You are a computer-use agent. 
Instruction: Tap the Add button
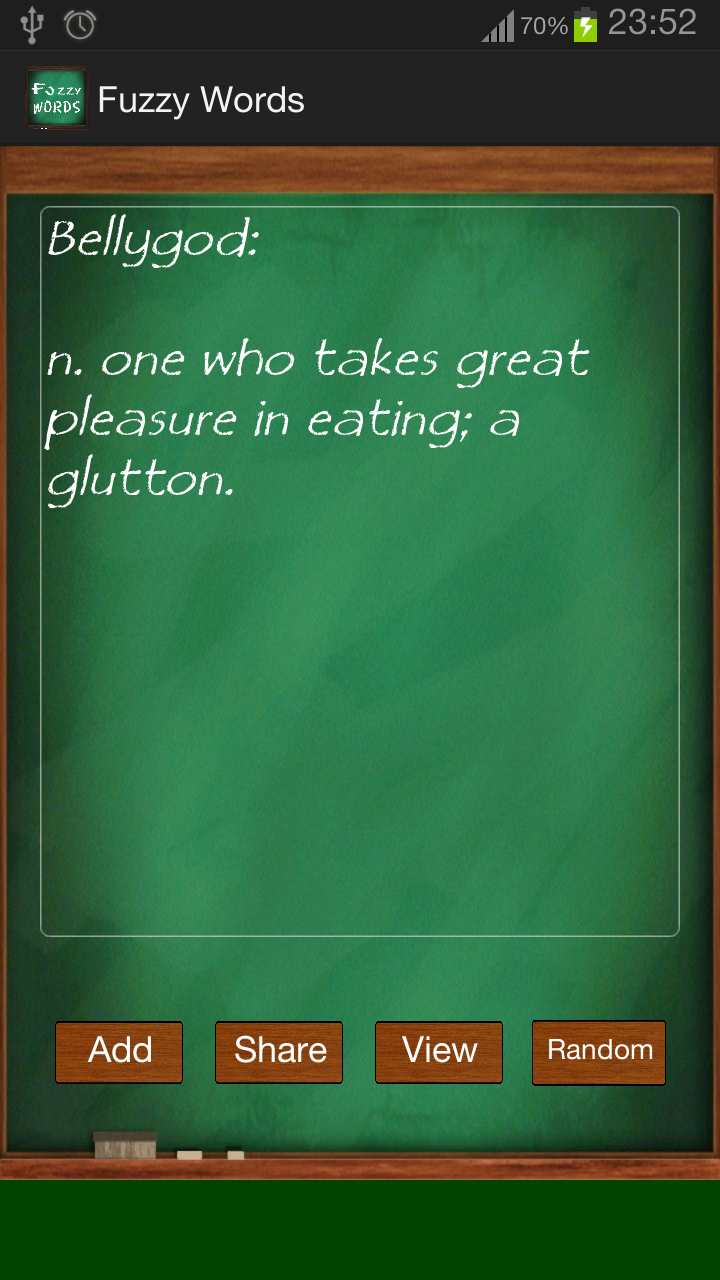pos(118,1051)
